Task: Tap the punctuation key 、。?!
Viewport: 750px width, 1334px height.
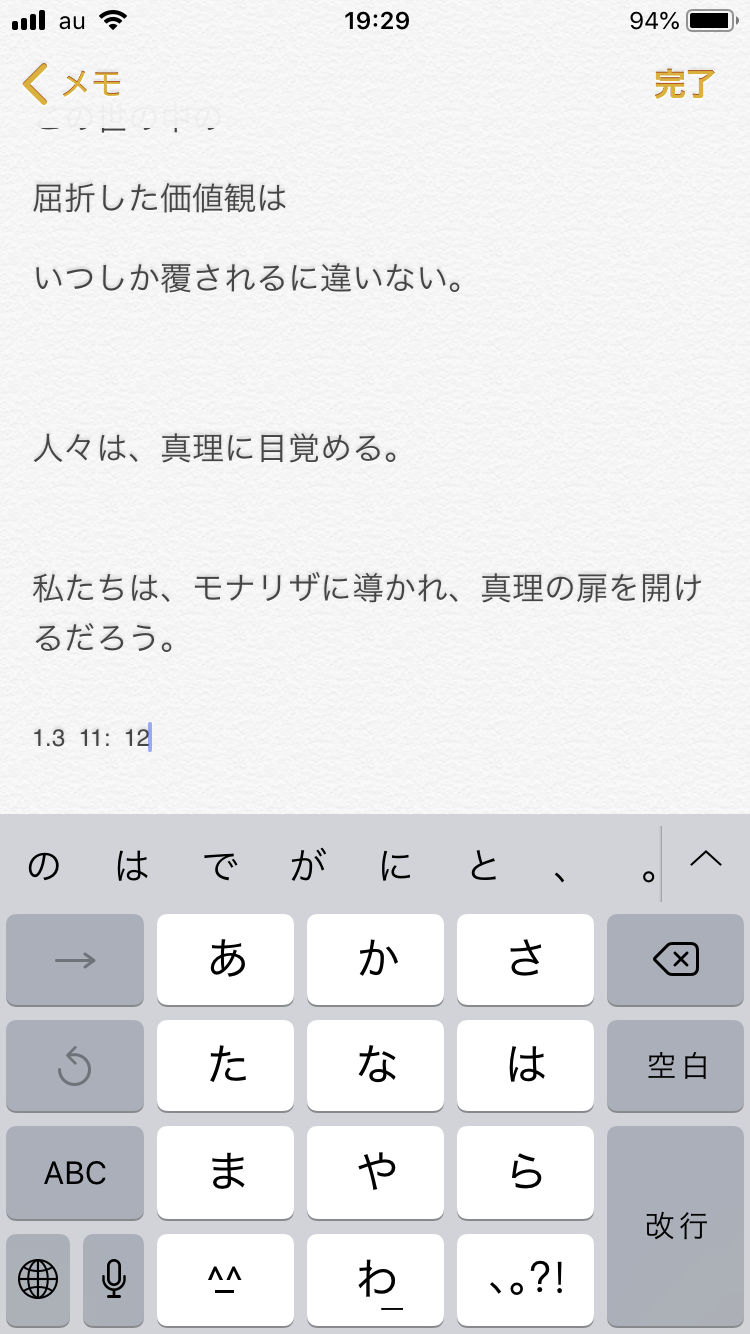Action: 525,1278
